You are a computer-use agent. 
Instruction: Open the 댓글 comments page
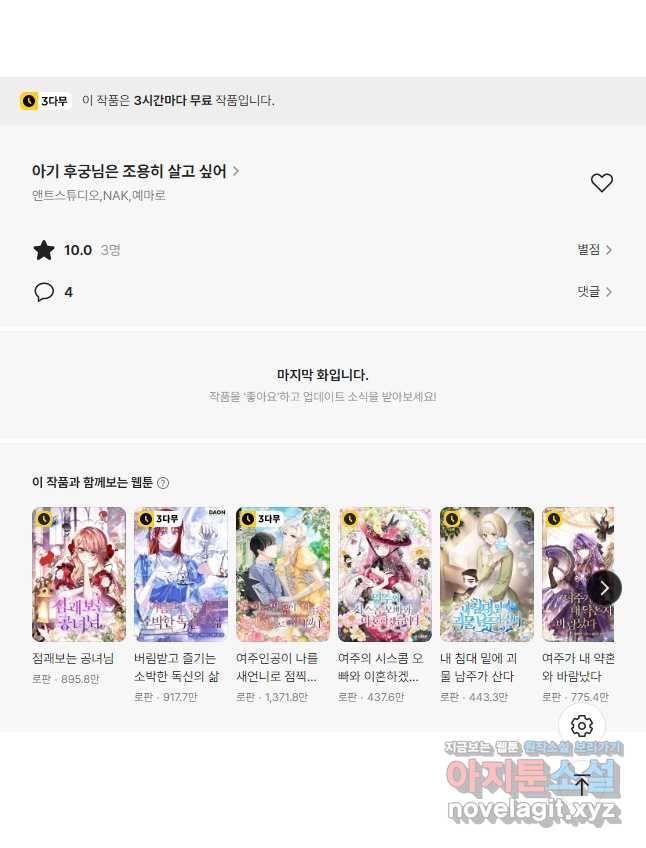[594, 292]
